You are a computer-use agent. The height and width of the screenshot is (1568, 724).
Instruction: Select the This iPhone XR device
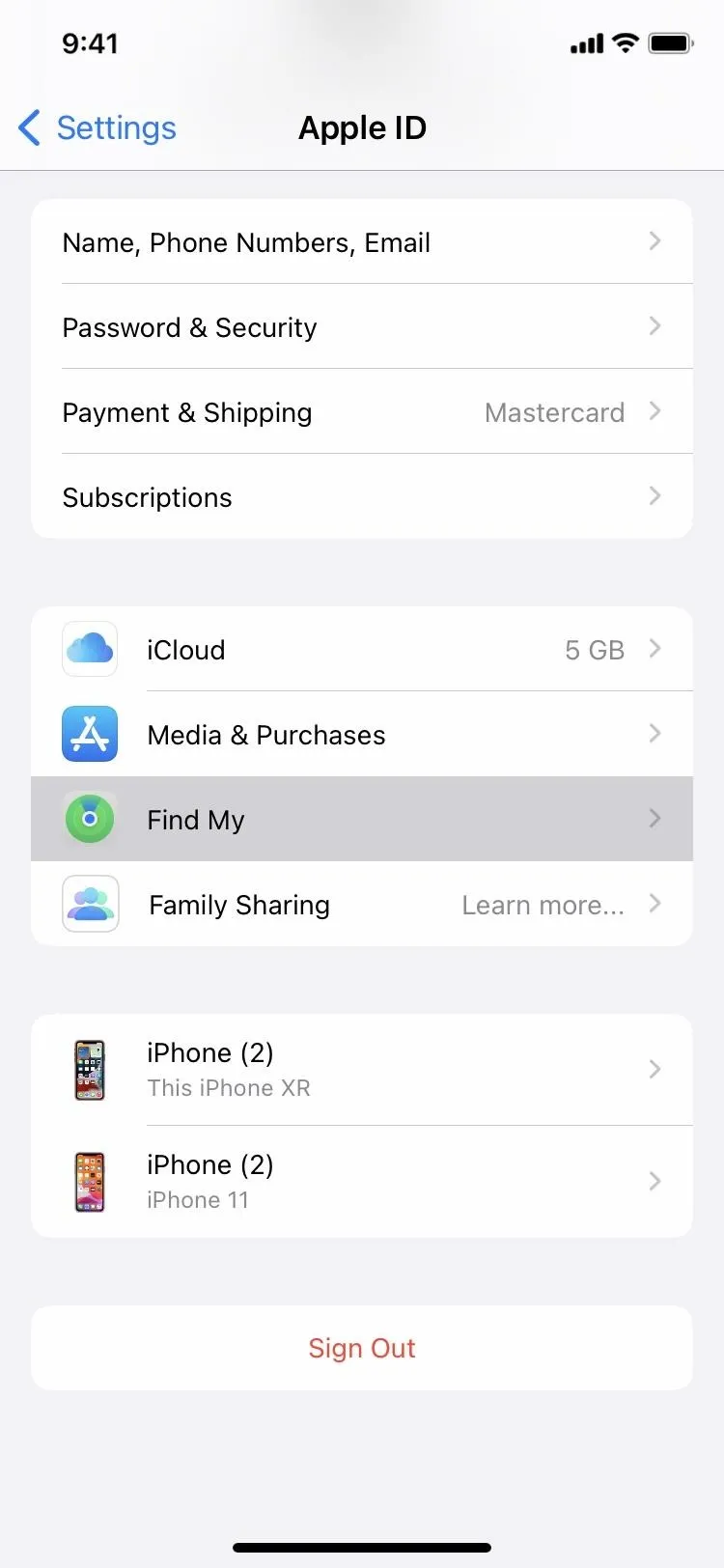tap(362, 1070)
